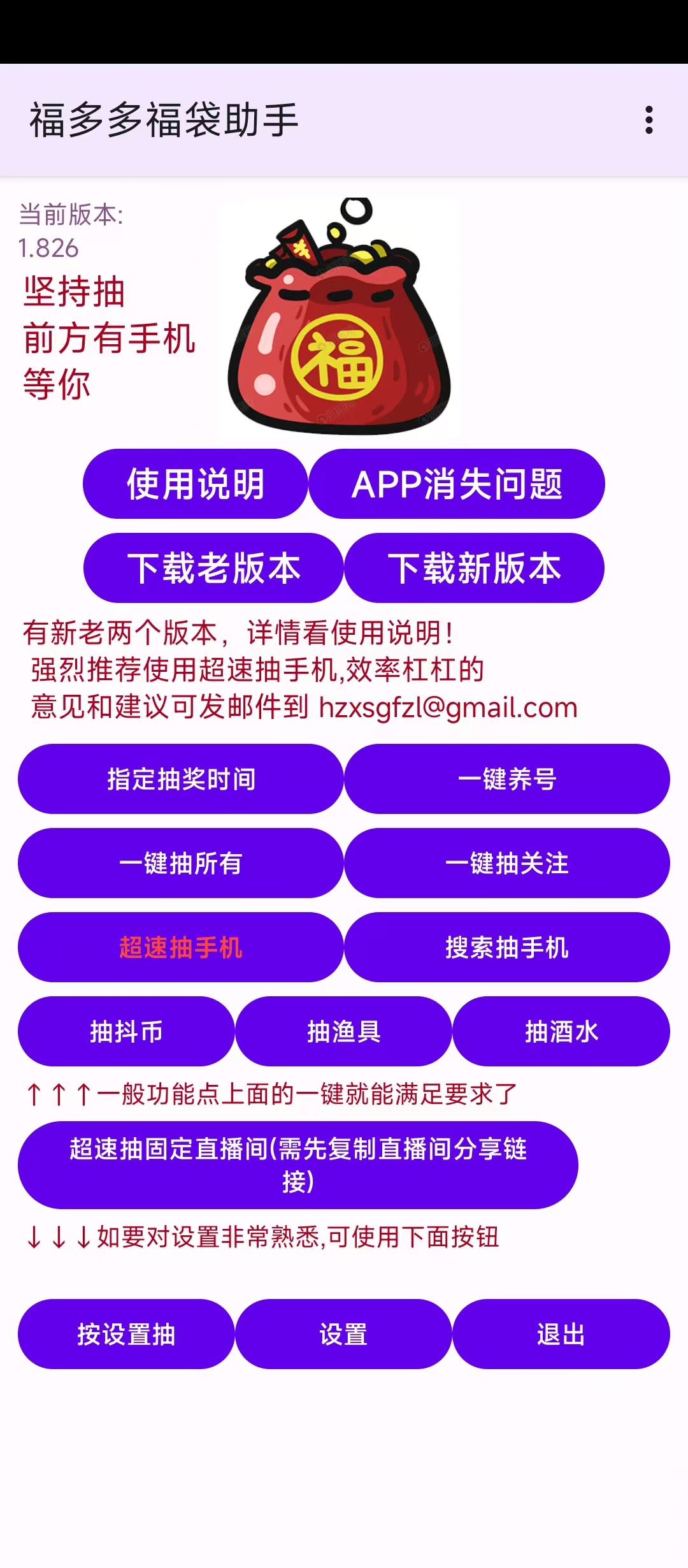Start 一键养号 account nurturing
Image resolution: width=688 pixels, height=1568 pixels.
(x=507, y=779)
